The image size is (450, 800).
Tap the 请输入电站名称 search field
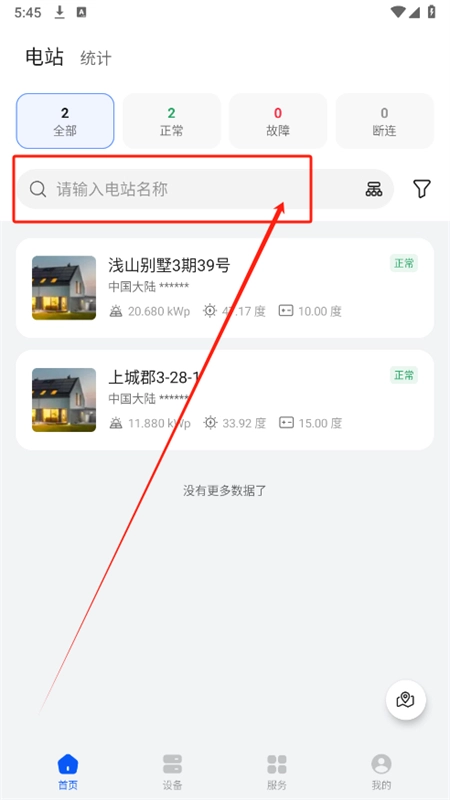point(189,189)
